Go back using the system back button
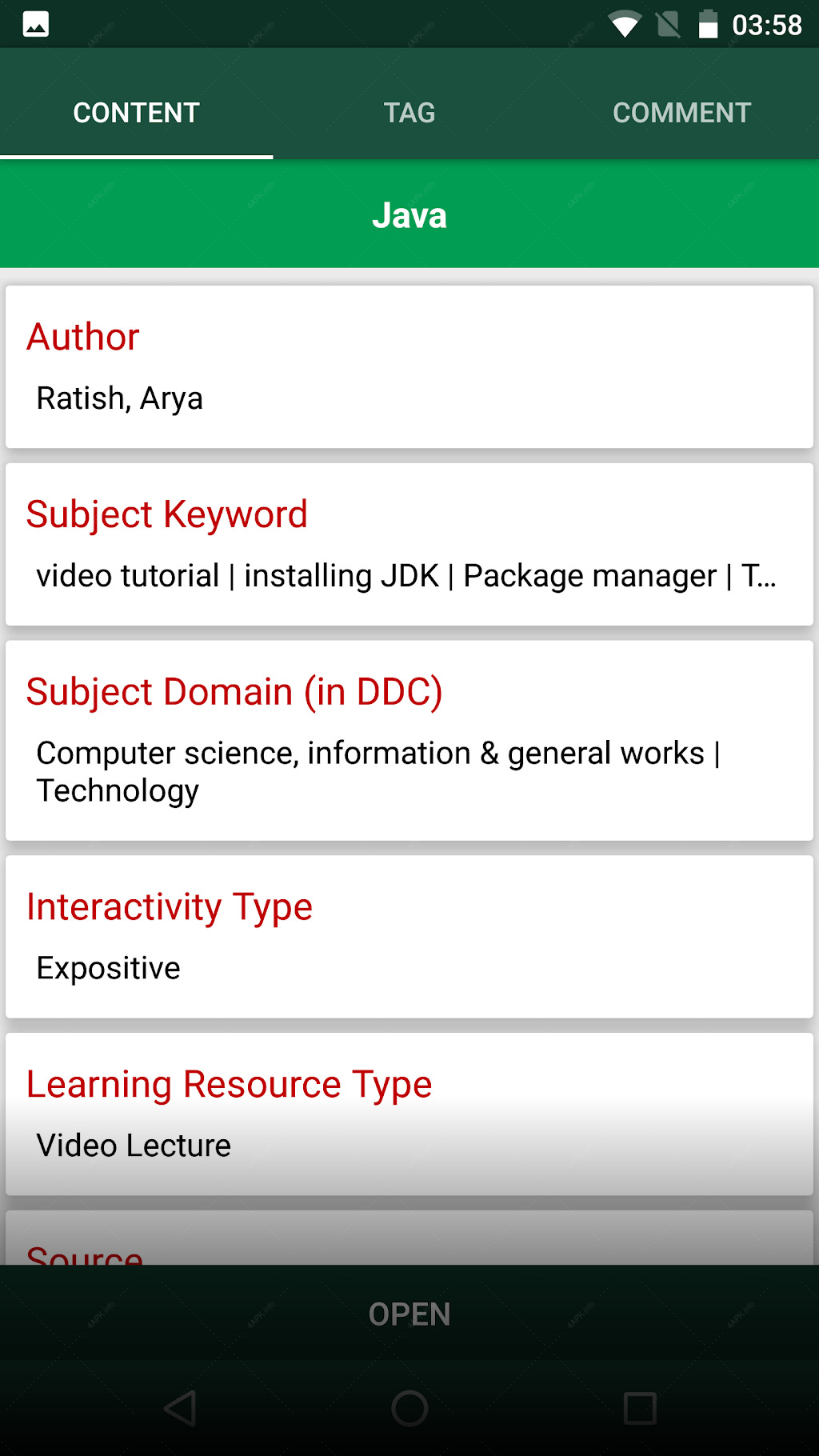Viewport: 819px width, 1456px height. click(181, 1408)
